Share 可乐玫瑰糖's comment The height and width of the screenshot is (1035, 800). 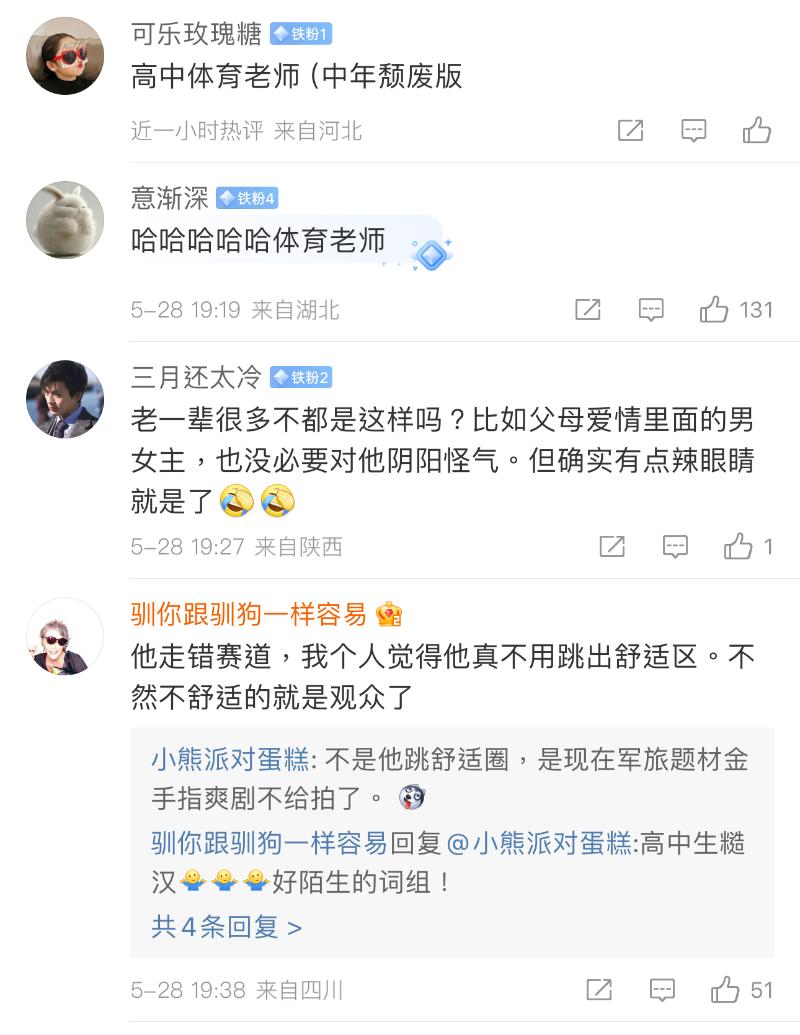pyautogui.click(x=630, y=130)
